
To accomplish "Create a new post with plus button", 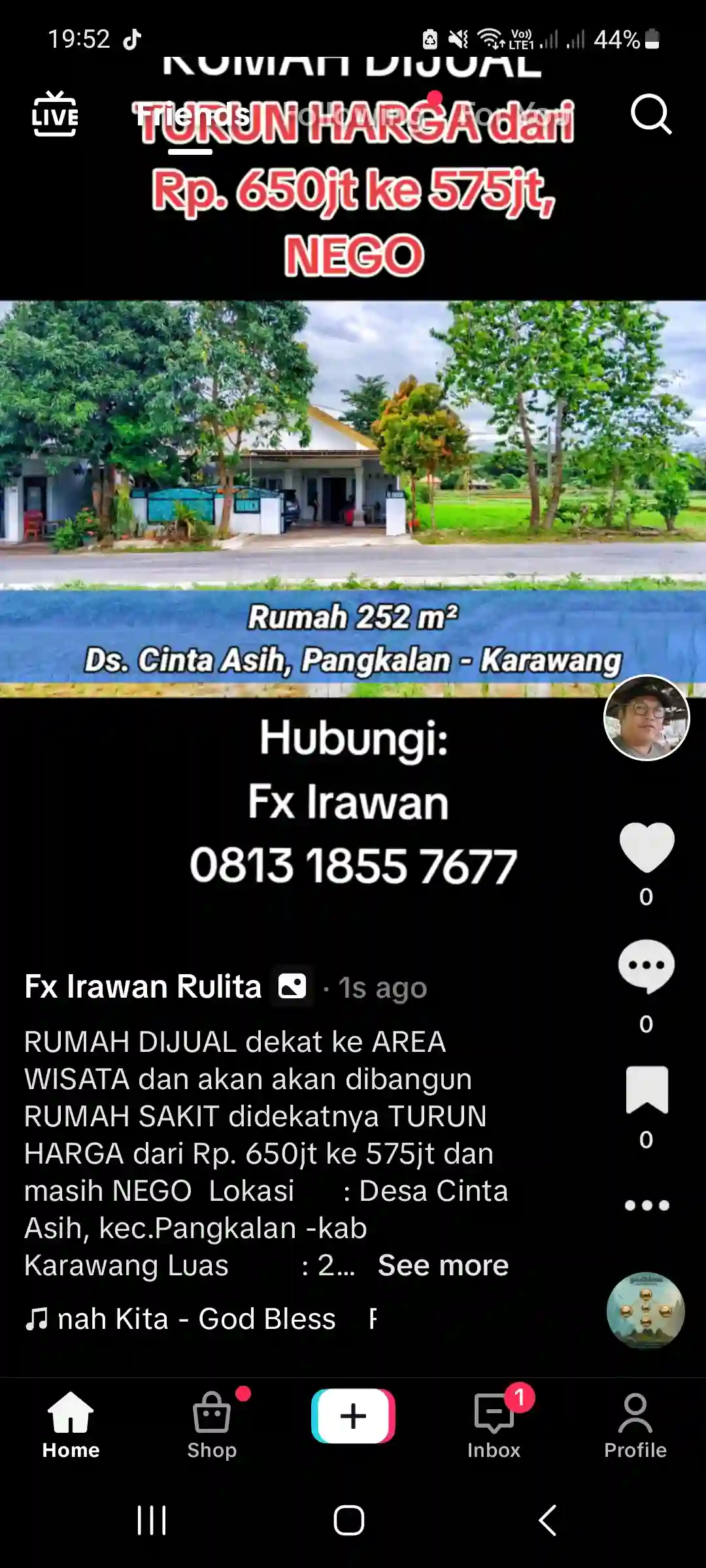I will point(353,1416).
